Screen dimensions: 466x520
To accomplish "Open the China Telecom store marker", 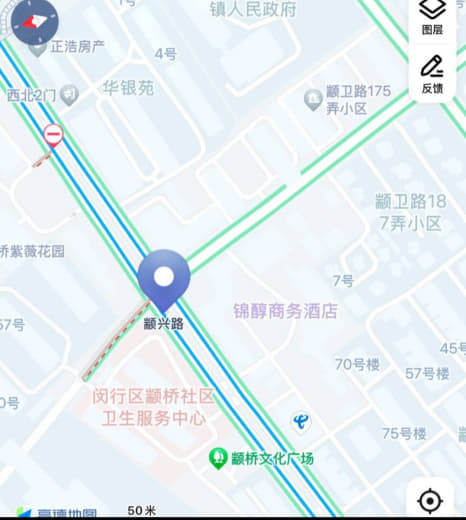I will (301, 422).
